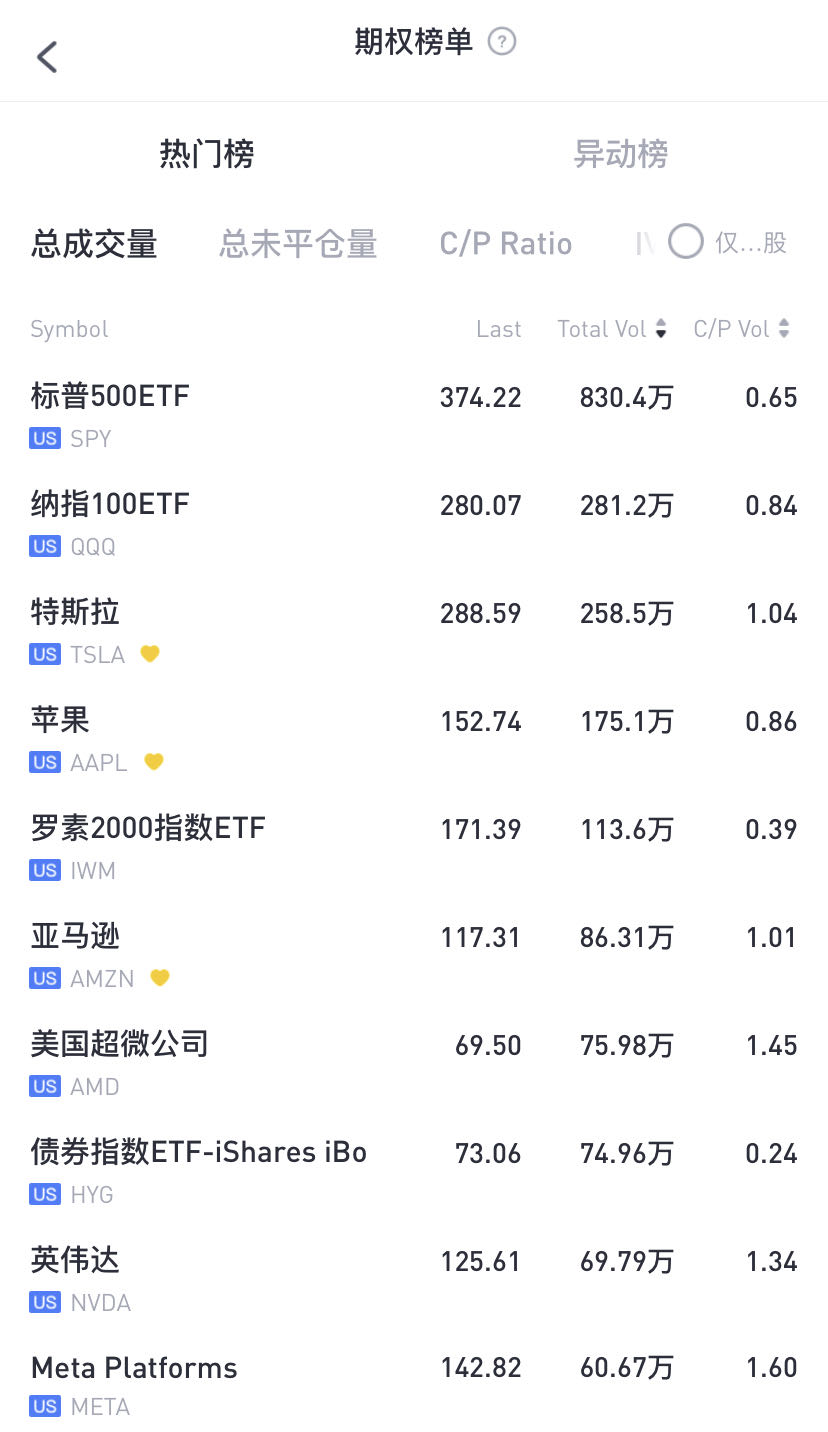828x1432 pixels.
Task: Show the C/P Ratio ranking
Action: click(506, 243)
